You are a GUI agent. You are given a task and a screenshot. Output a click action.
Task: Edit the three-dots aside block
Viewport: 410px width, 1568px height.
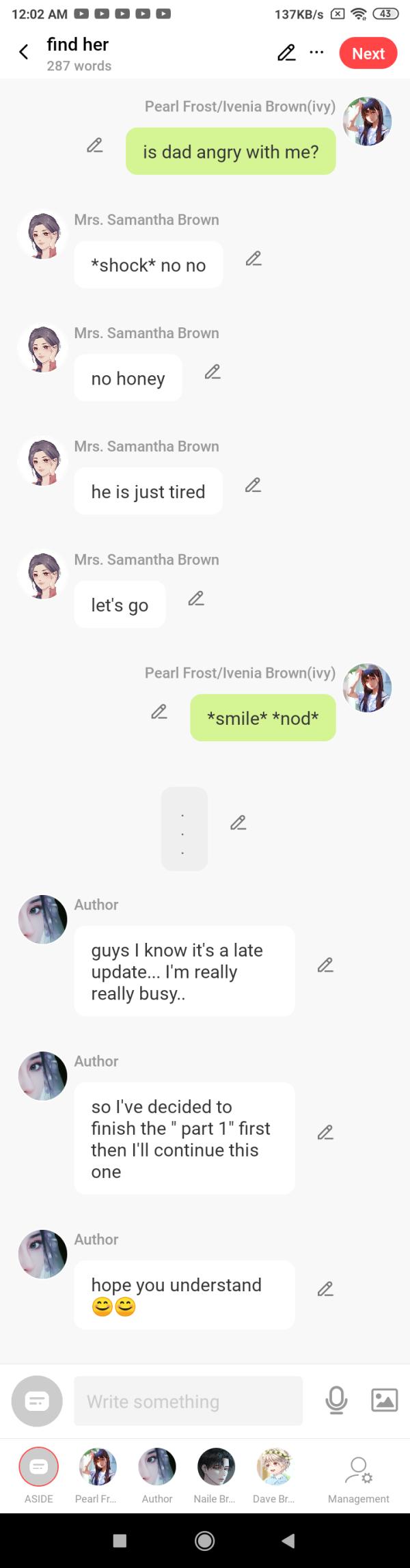[238, 823]
